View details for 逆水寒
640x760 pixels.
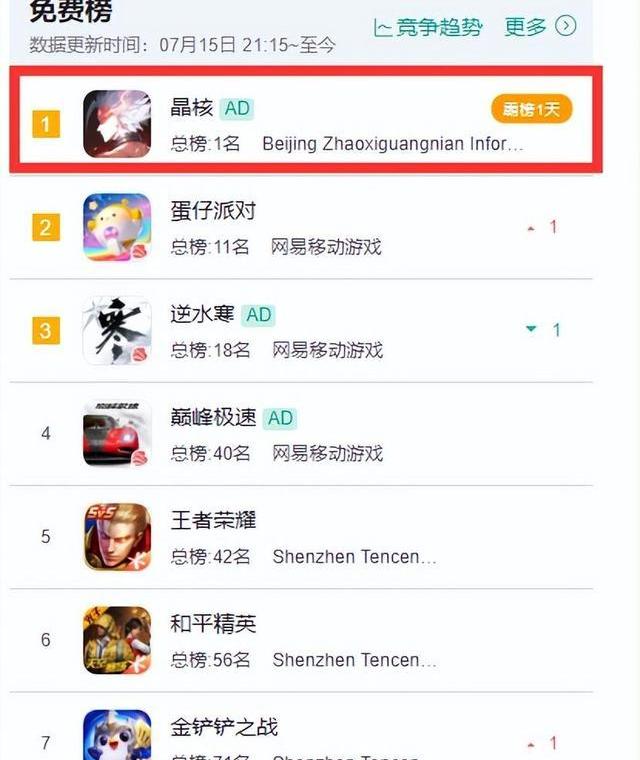pyautogui.click(x=201, y=314)
